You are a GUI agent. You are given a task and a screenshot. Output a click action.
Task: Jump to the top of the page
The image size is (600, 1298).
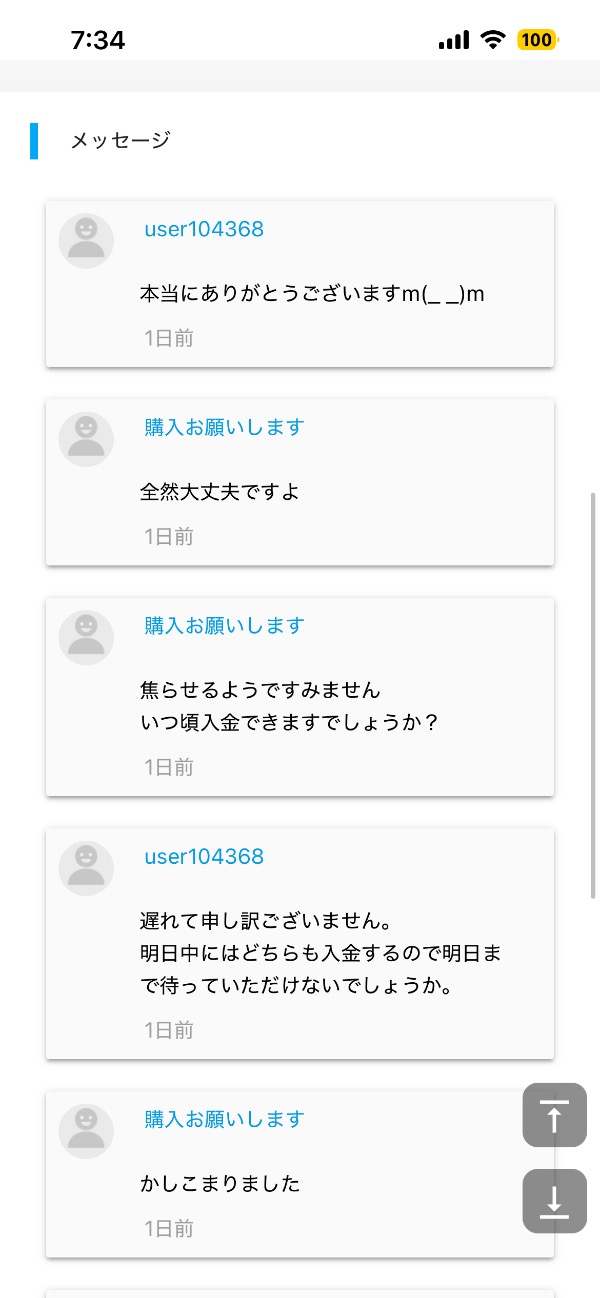tap(554, 1115)
